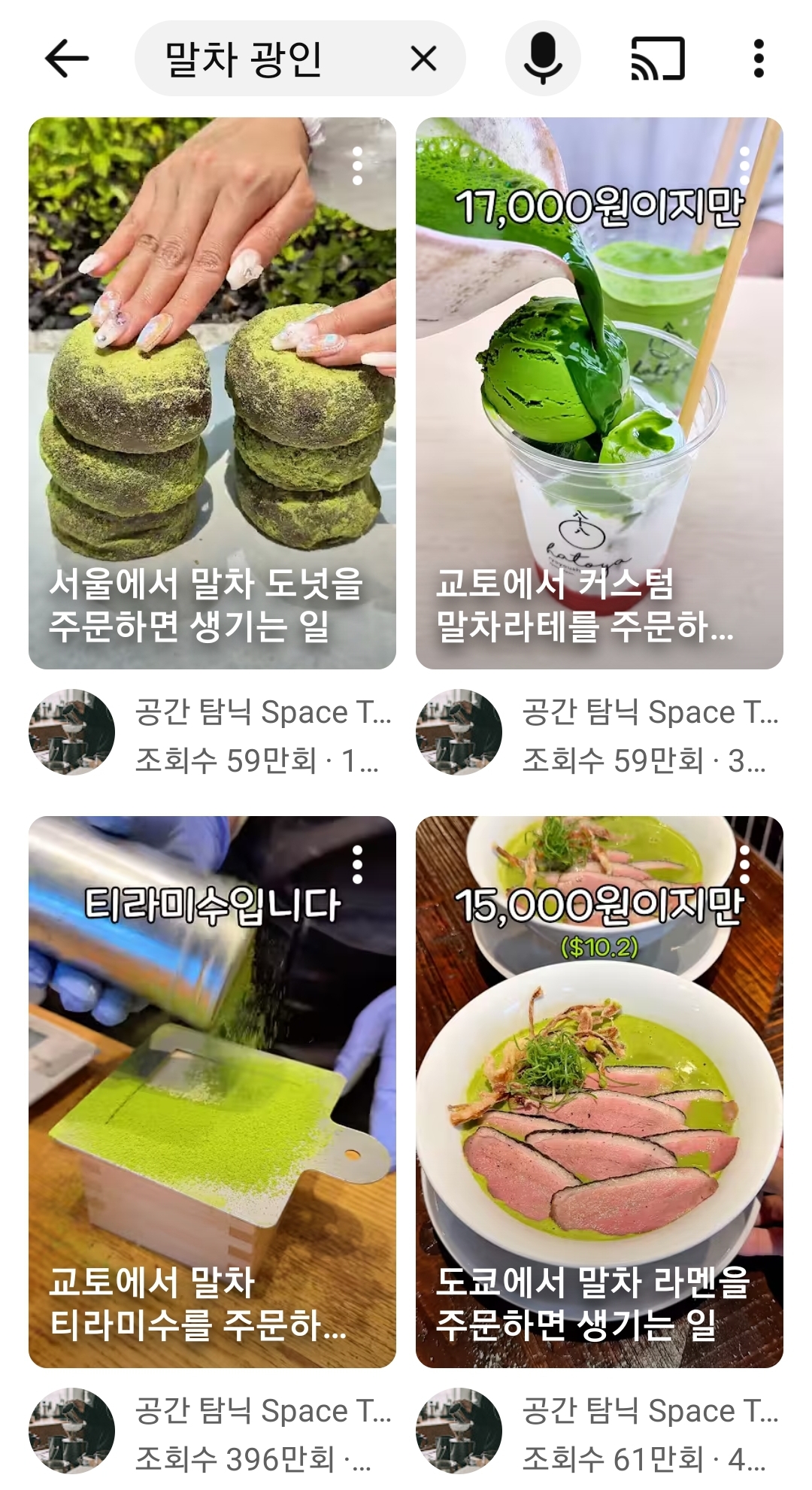
Task: Open channel avatar under the 말차 티라미수 video
Action: [71, 1431]
